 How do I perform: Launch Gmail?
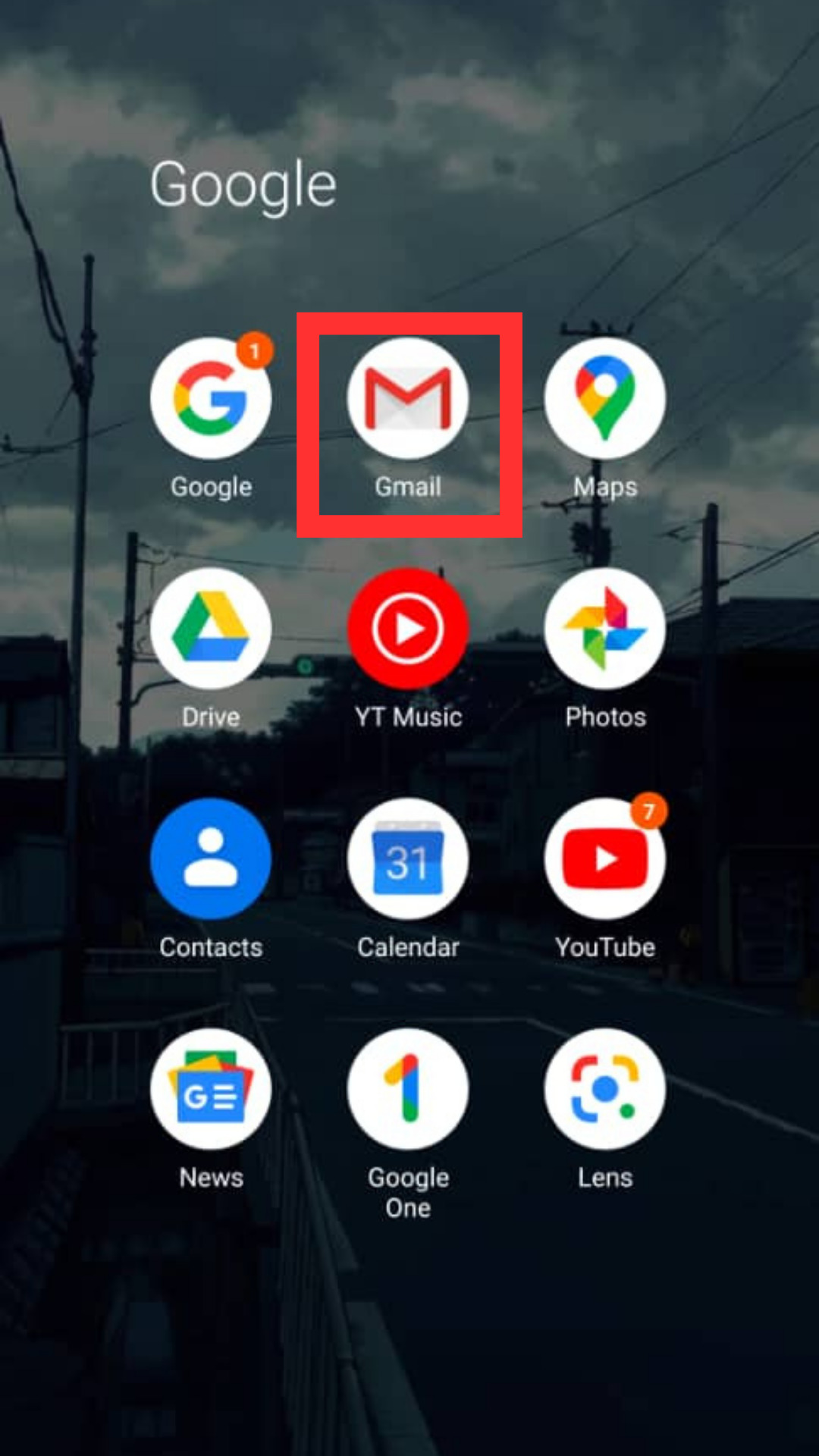[x=408, y=399]
